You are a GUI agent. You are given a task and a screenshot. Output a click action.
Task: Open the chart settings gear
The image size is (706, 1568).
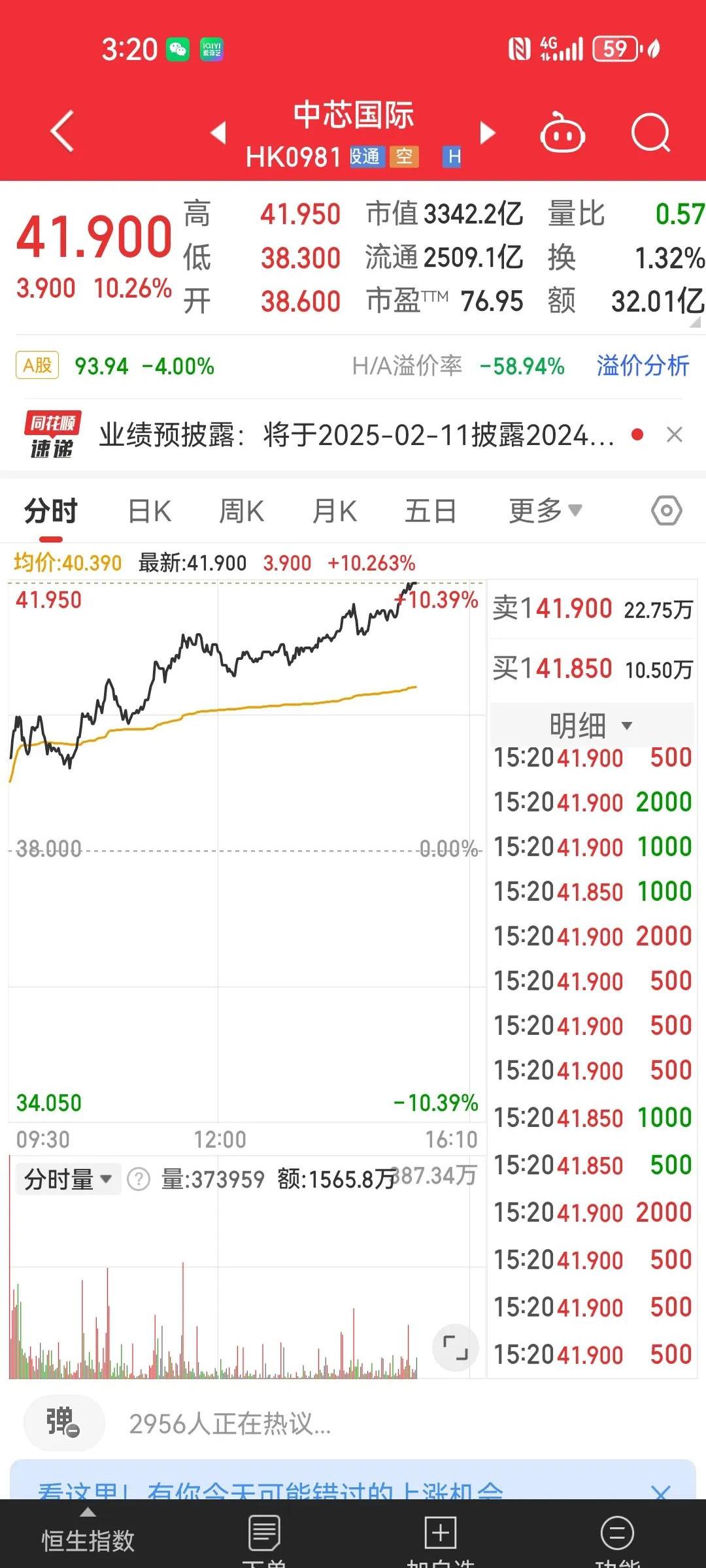pyautogui.click(x=666, y=511)
